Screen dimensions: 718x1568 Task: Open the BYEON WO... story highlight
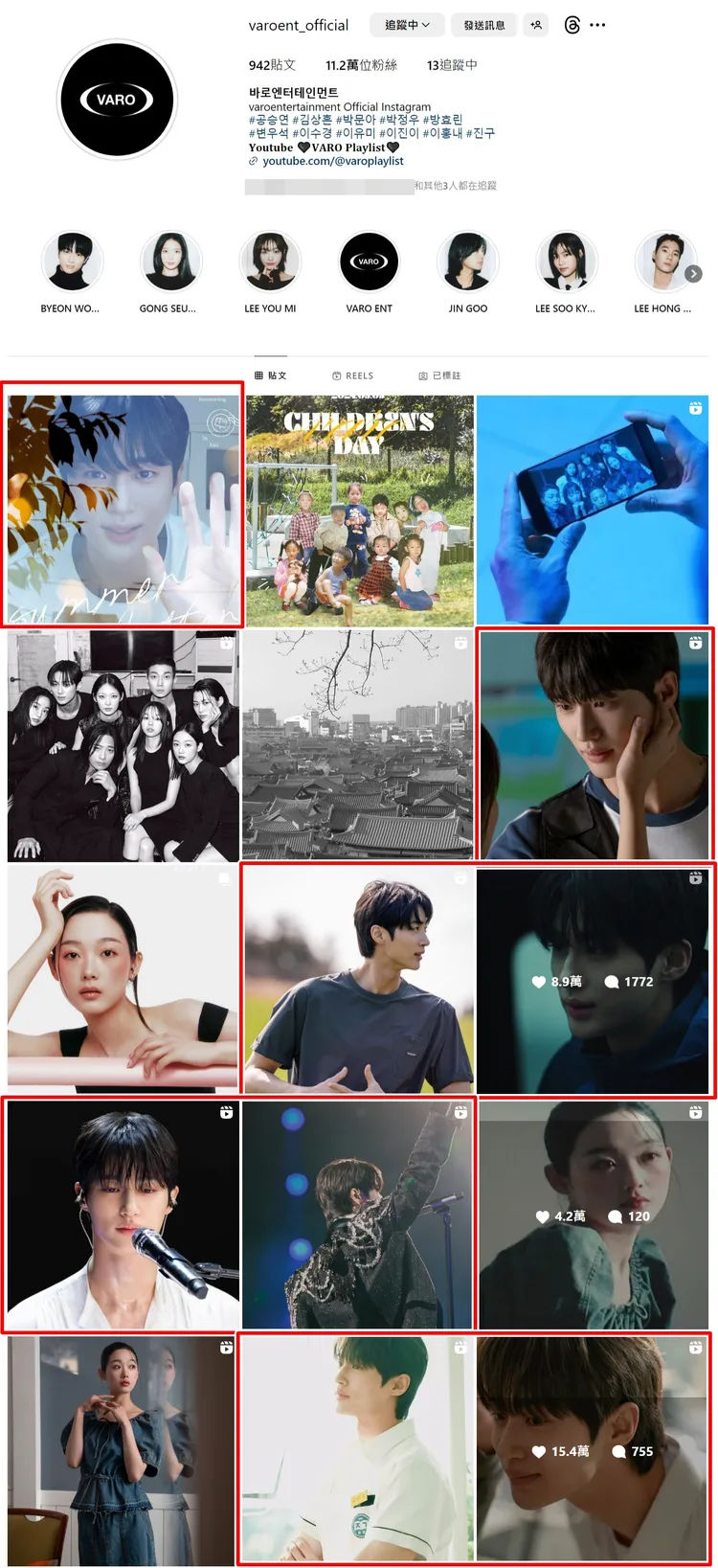72,261
